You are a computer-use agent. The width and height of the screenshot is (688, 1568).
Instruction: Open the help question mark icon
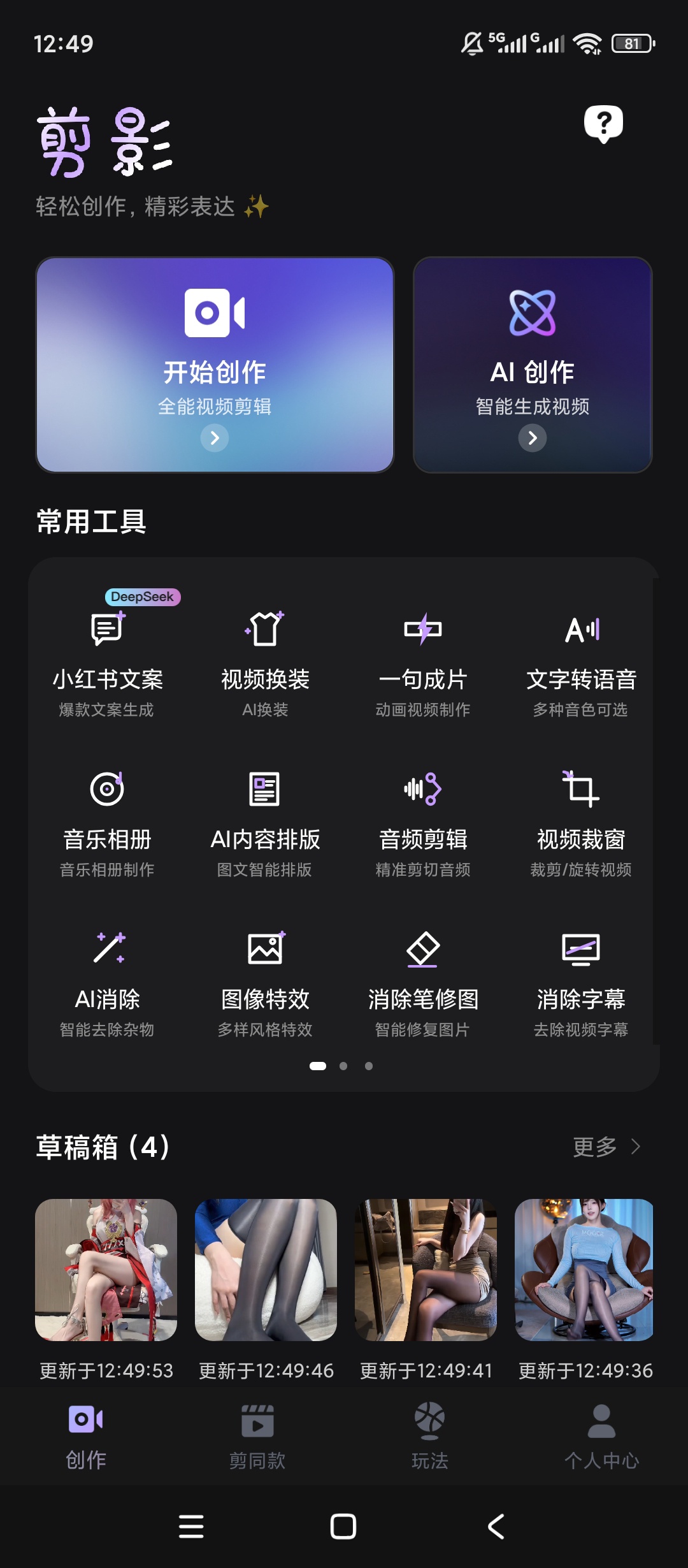click(x=603, y=124)
